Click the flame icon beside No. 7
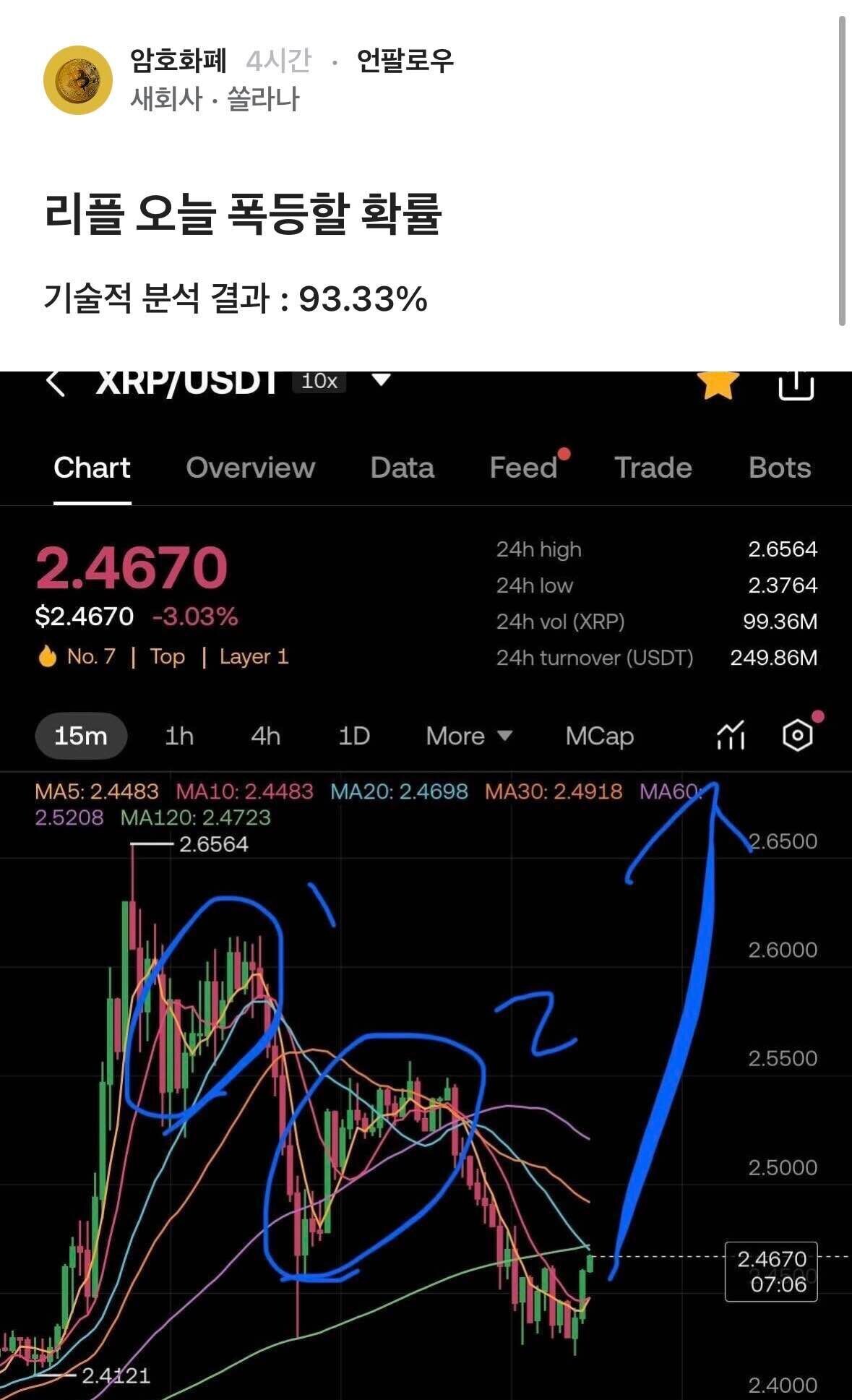 click(48, 656)
